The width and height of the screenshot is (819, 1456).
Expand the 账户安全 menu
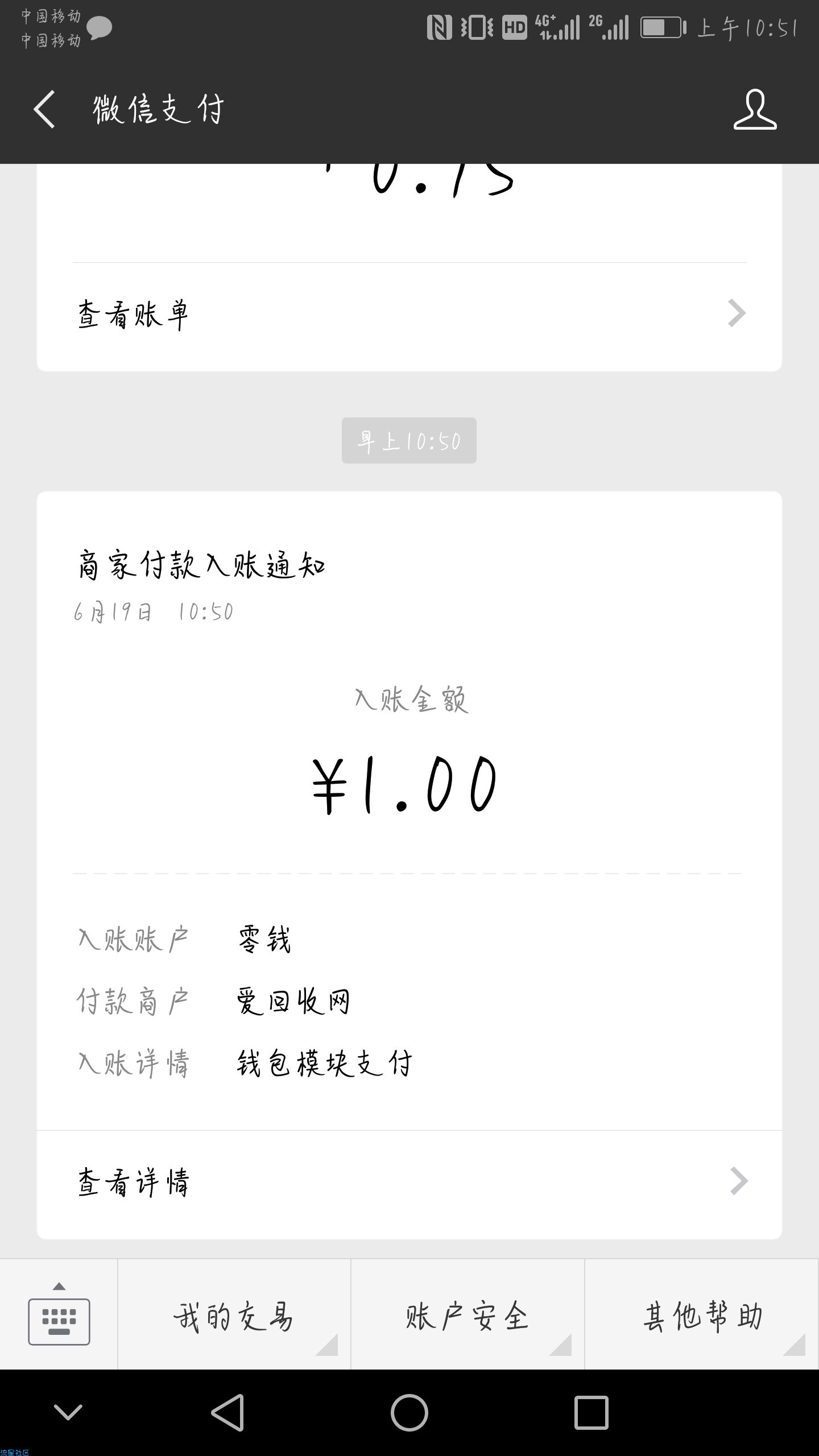click(468, 1315)
